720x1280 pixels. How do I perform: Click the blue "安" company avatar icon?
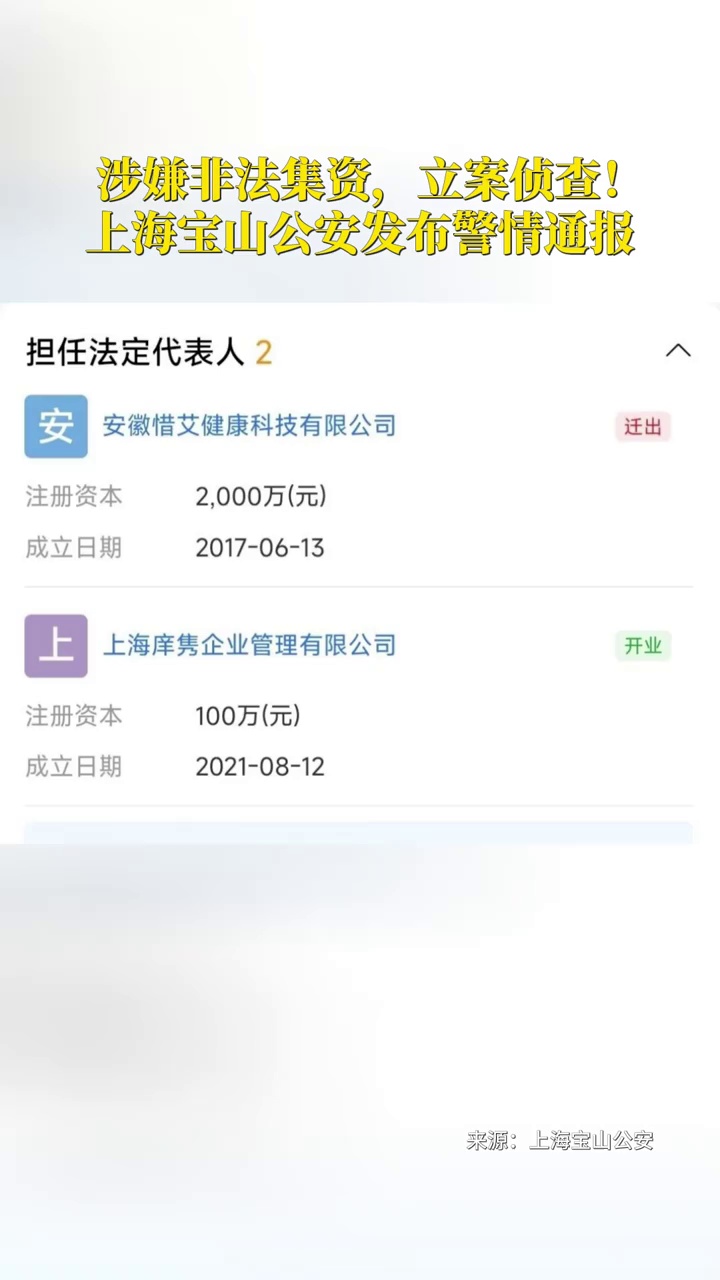click(x=56, y=426)
